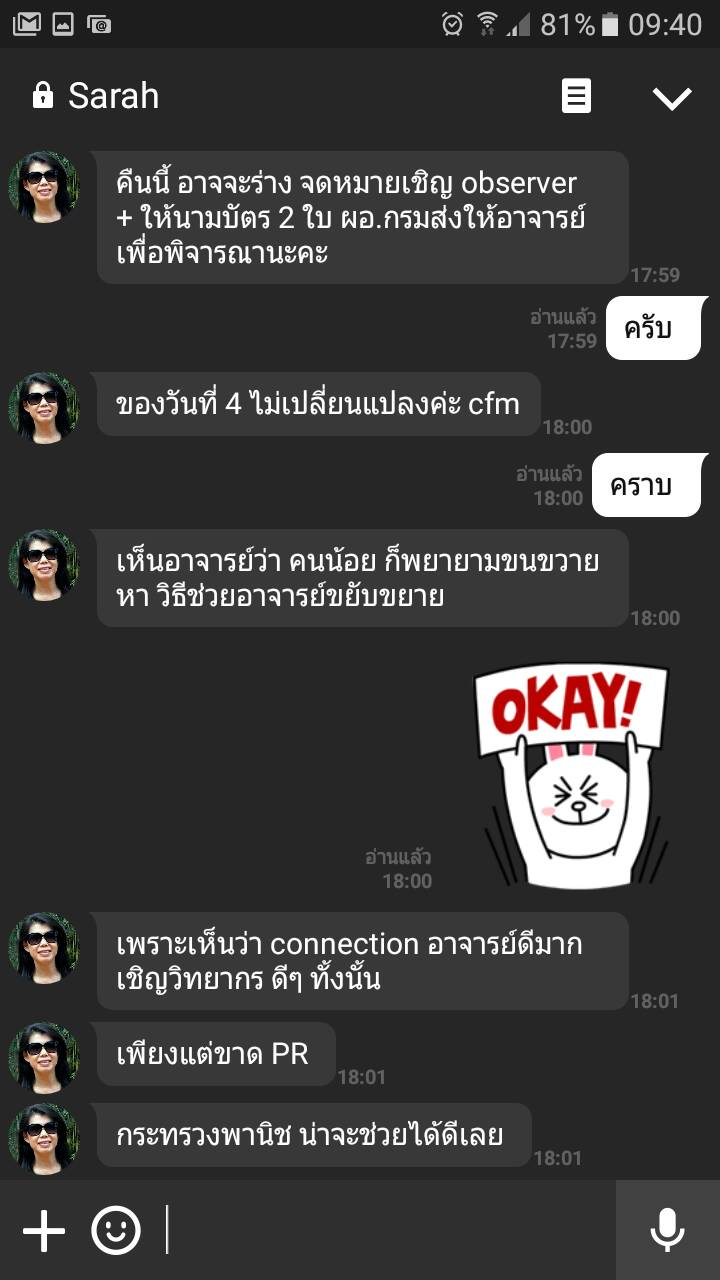Tap the plus icon to attach content

tap(44, 1230)
